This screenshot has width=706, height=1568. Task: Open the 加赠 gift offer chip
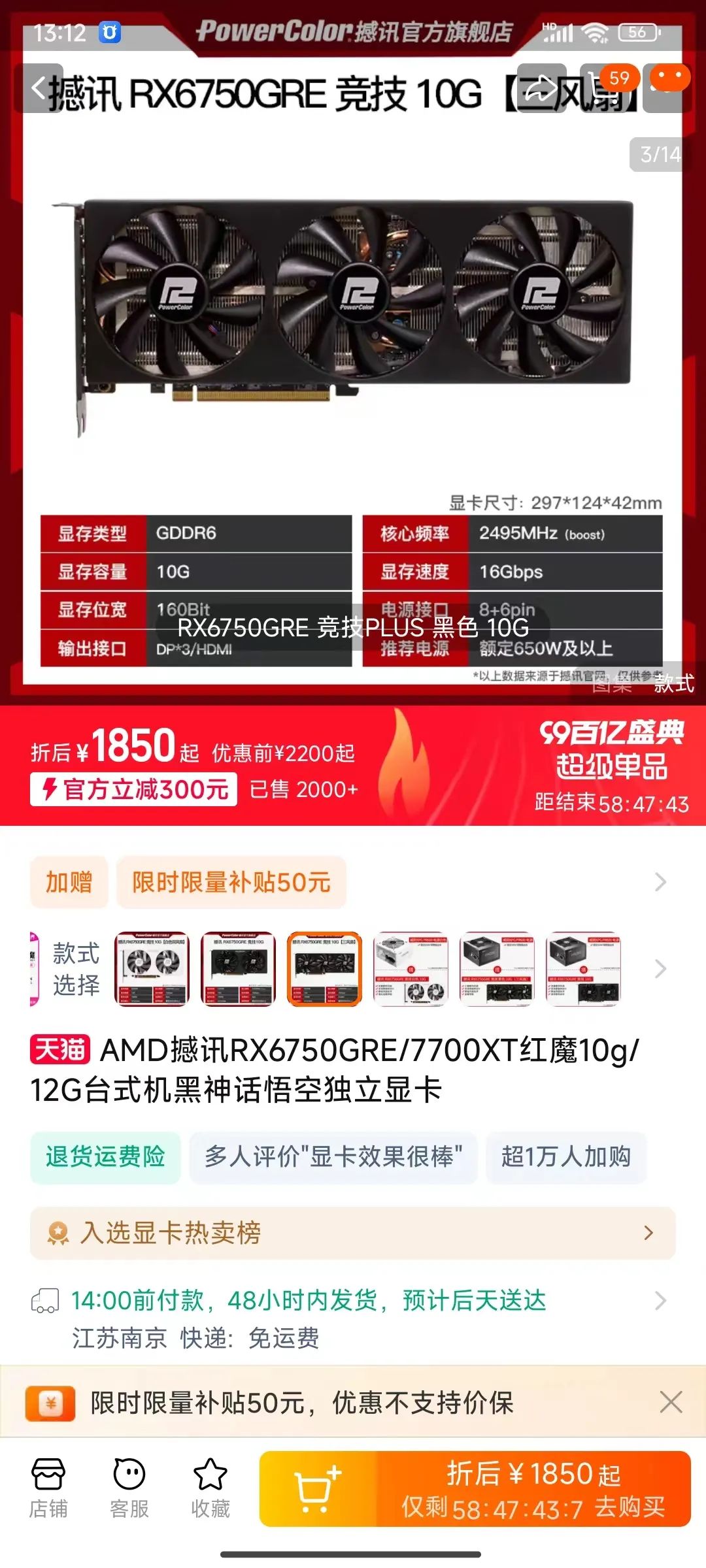coord(69,882)
